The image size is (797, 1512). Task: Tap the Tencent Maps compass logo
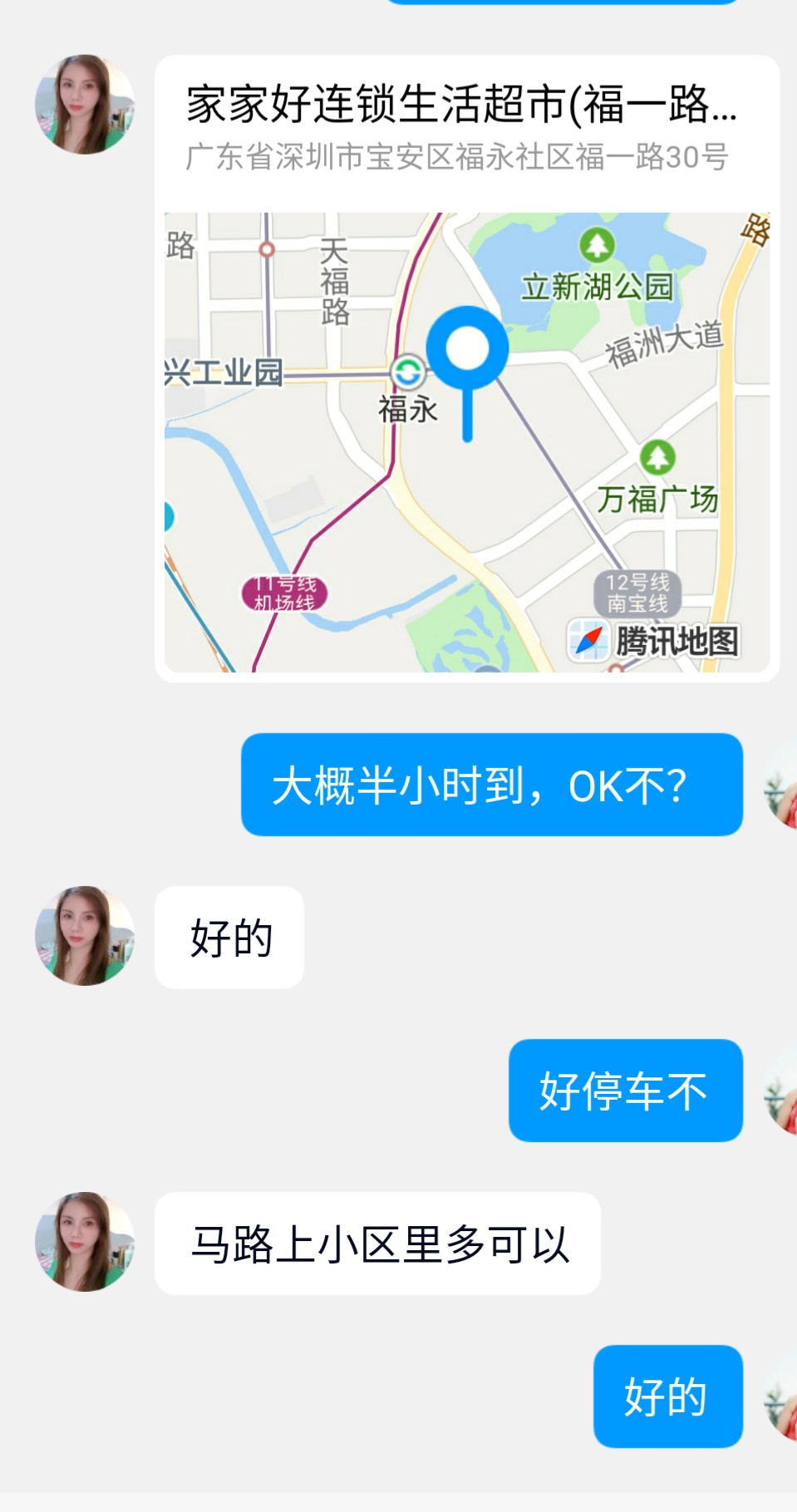click(588, 638)
